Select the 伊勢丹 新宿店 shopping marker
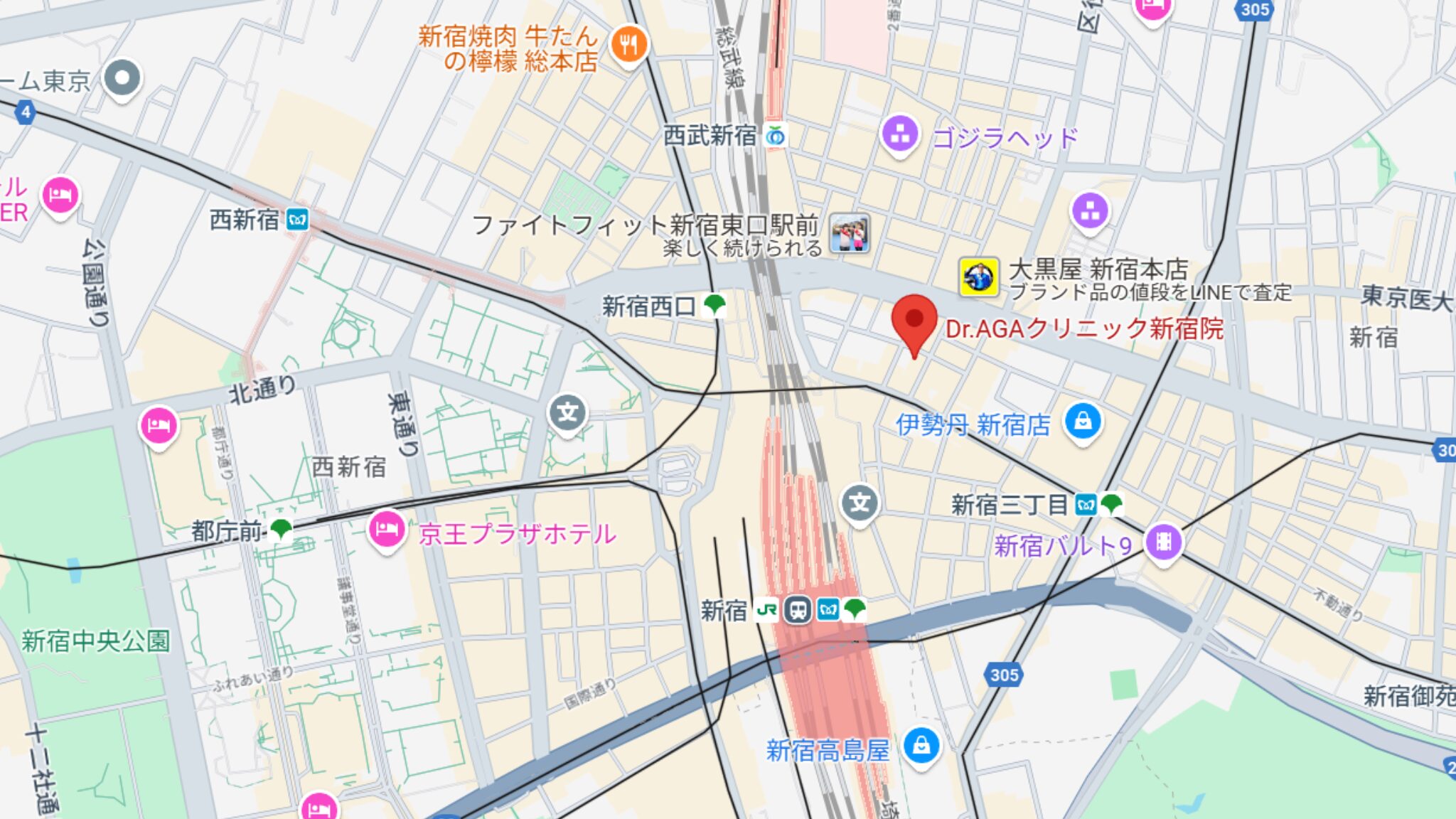 pyautogui.click(x=1082, y=421)
